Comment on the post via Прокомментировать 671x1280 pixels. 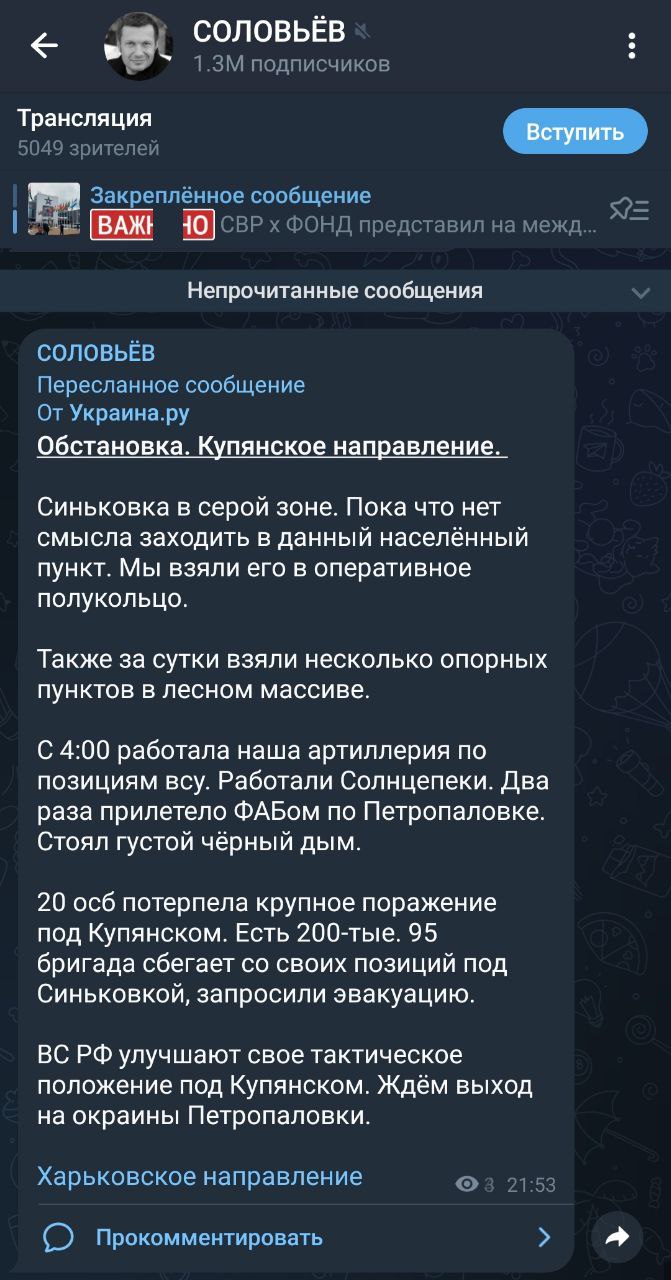click(x=209, y=1237)
